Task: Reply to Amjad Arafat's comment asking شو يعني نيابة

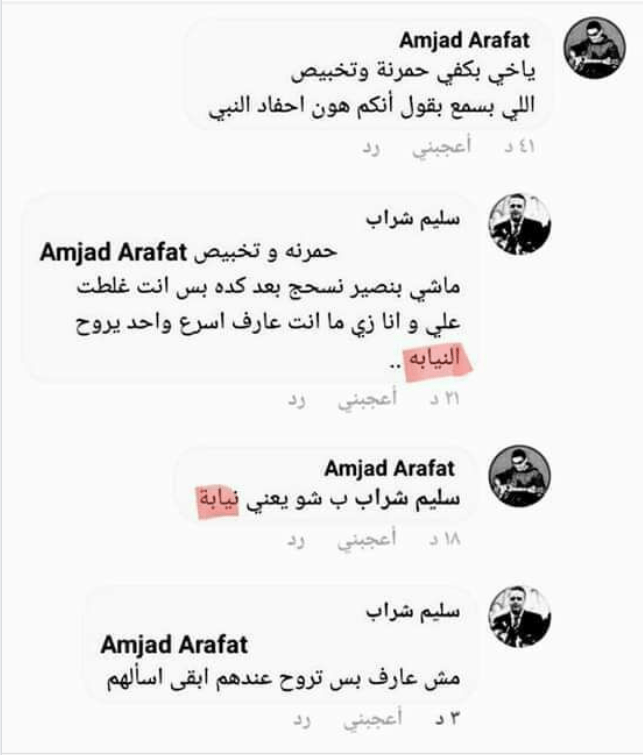Action: [296, 541]
